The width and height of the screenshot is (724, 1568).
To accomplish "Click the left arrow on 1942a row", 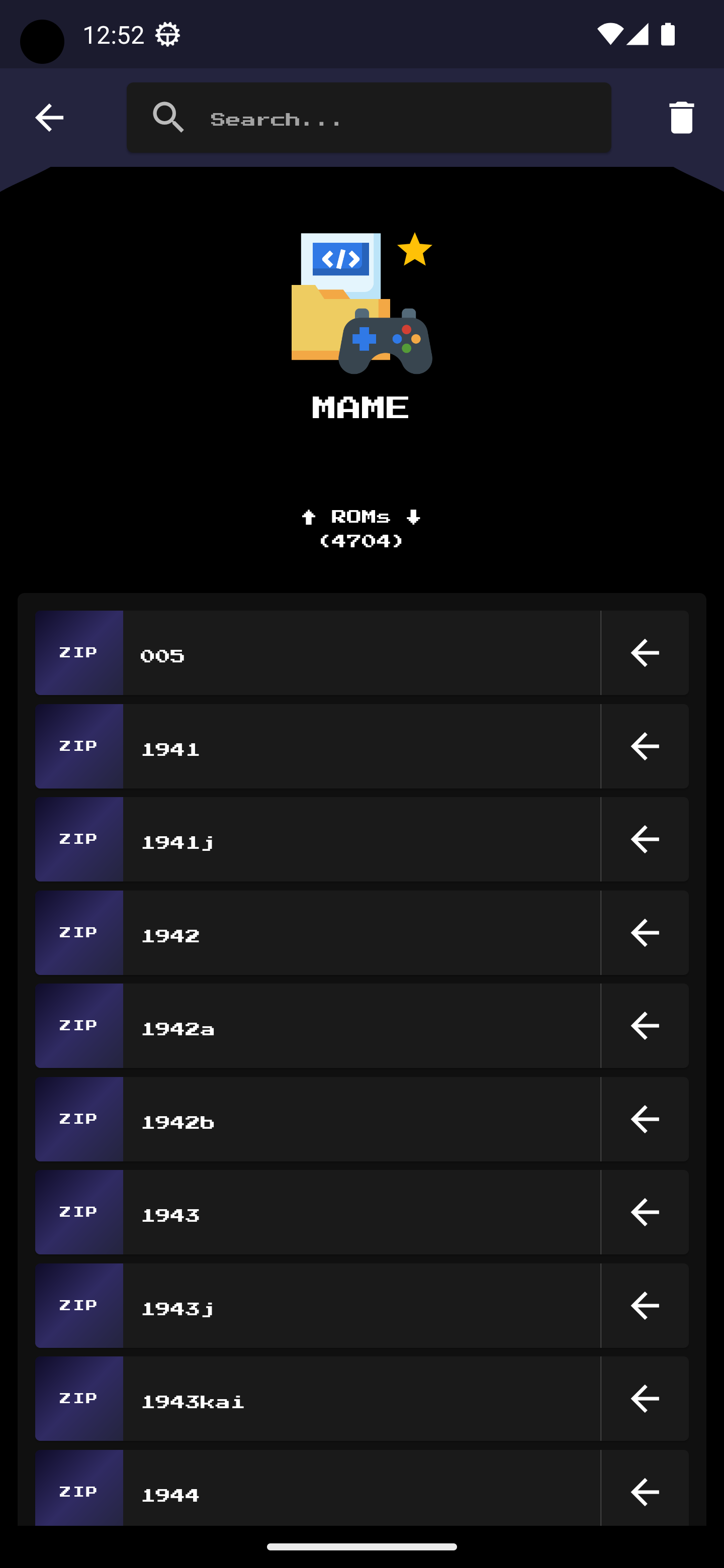I will pos(644,1025).
